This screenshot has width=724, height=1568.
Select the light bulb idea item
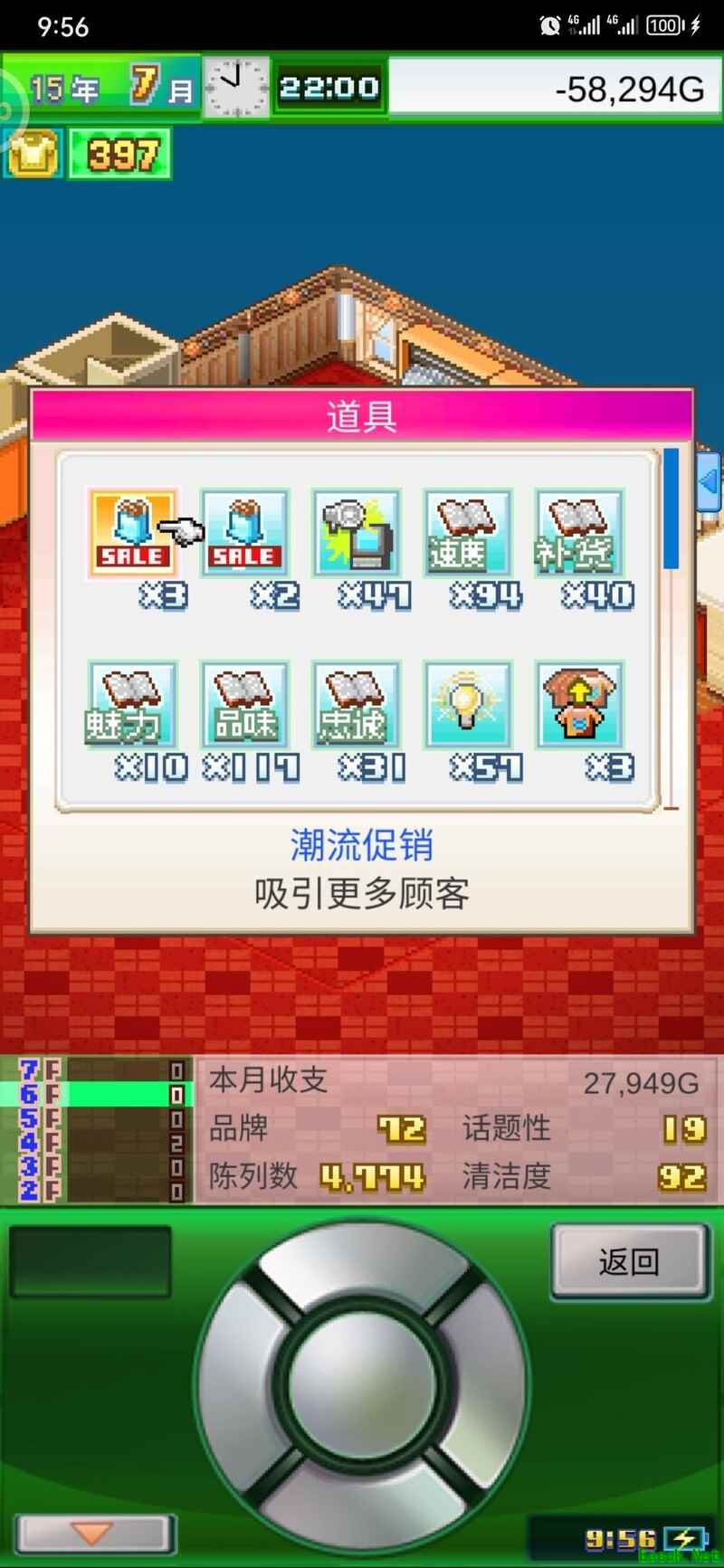coord(468,706)
